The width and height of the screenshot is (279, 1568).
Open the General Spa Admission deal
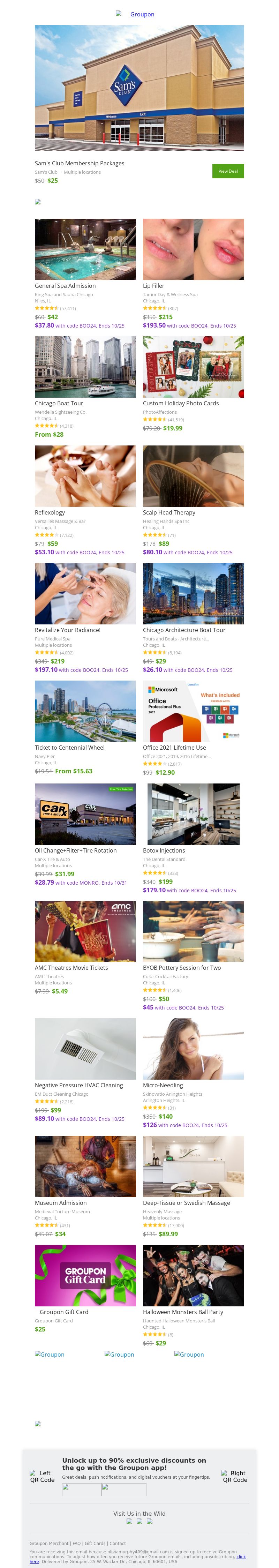tap(85, 249)
